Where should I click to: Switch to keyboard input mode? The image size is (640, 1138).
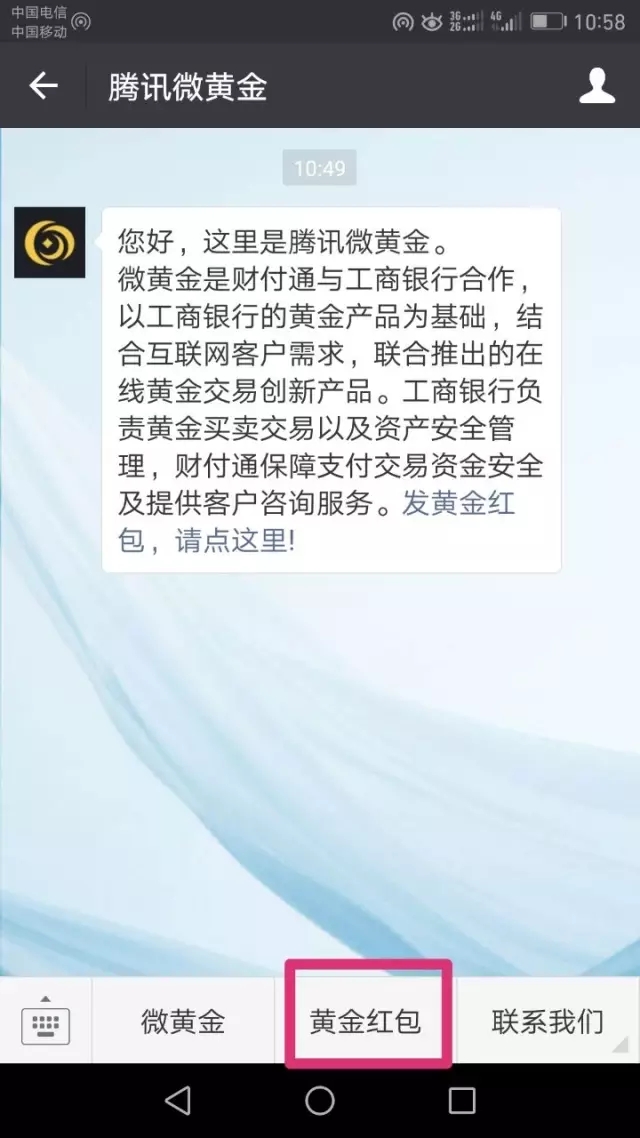pos(46,1020)
